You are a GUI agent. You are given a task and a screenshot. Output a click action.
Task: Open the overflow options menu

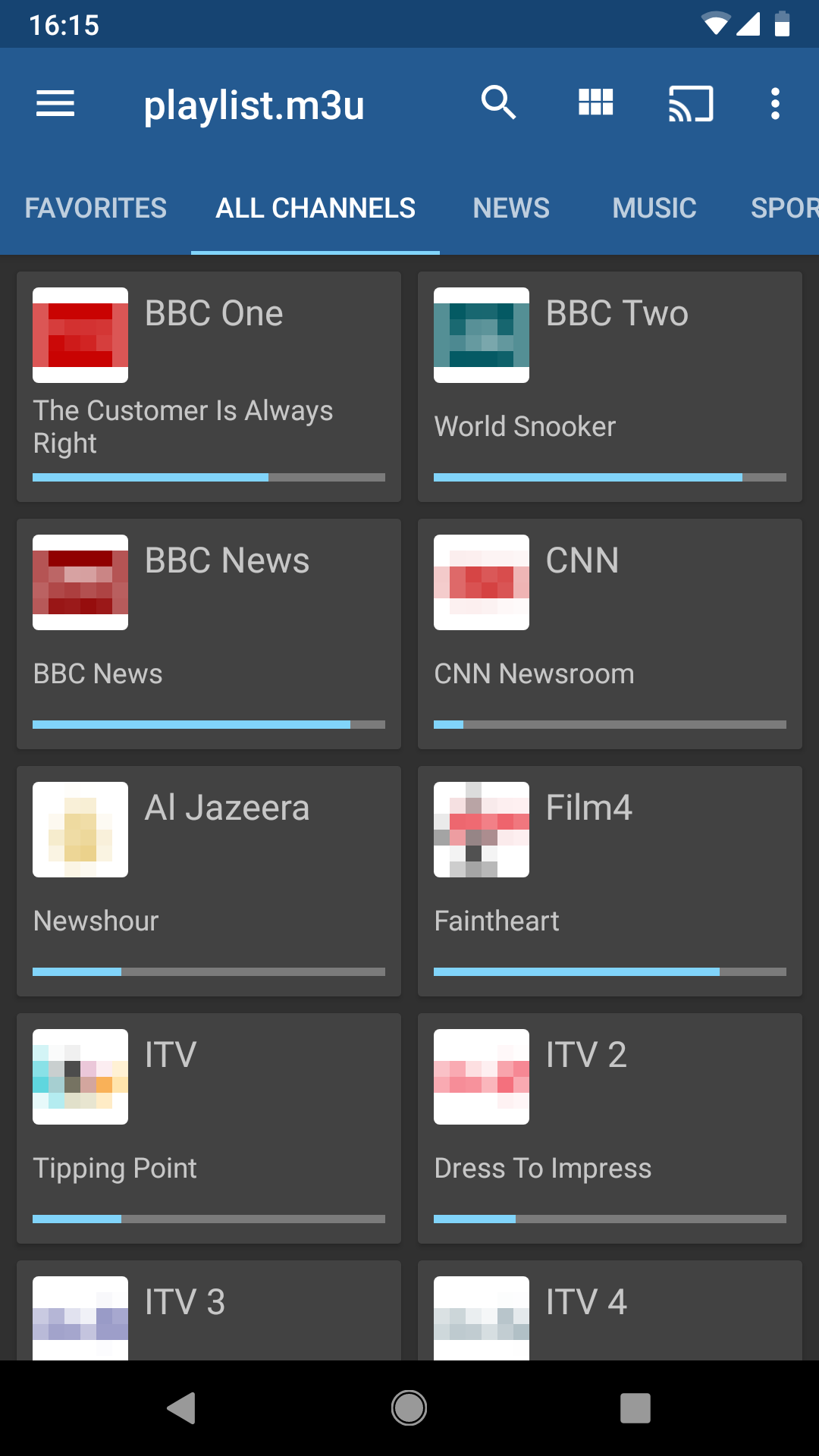pyautogui.click(x=774, y=103)
